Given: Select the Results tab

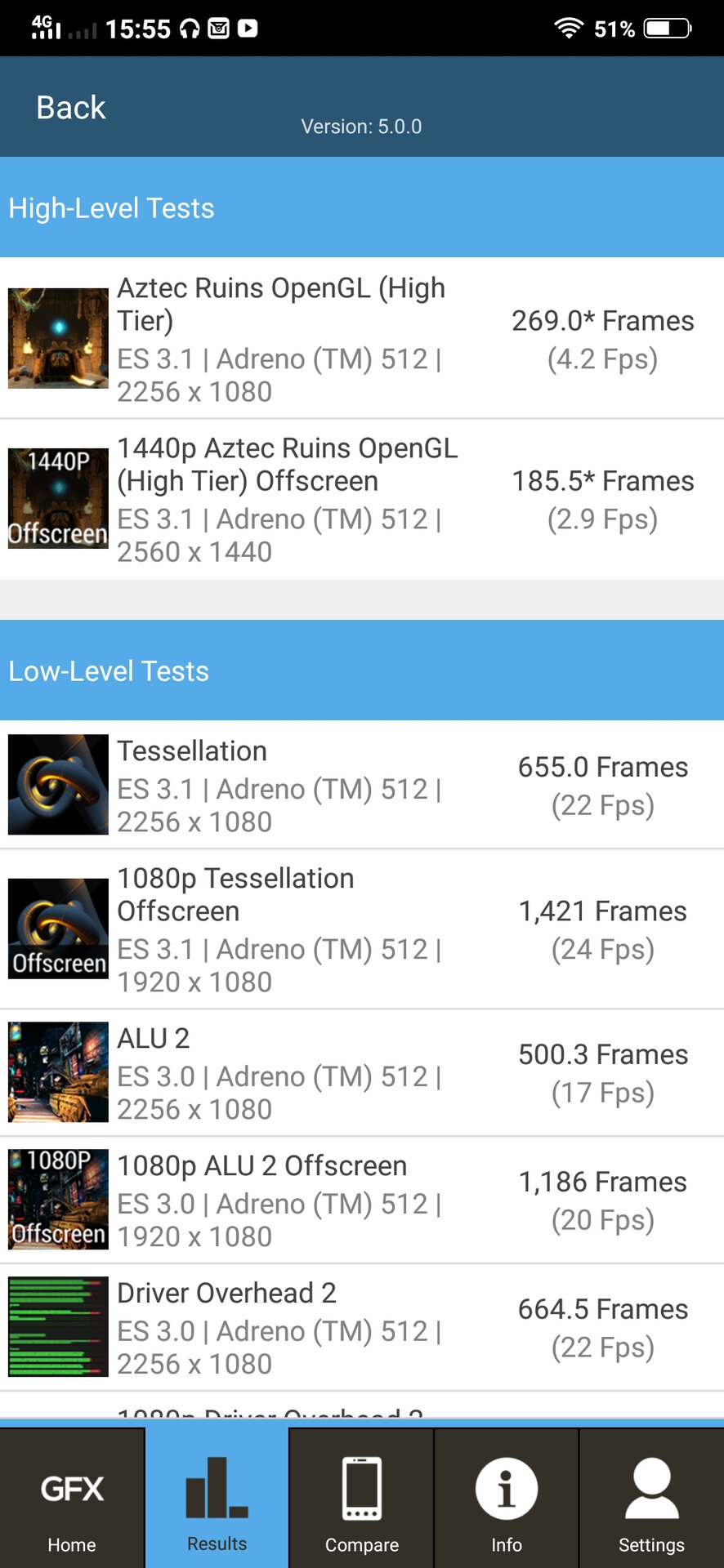Looking at the screenshot, I should pos(217,1499).
